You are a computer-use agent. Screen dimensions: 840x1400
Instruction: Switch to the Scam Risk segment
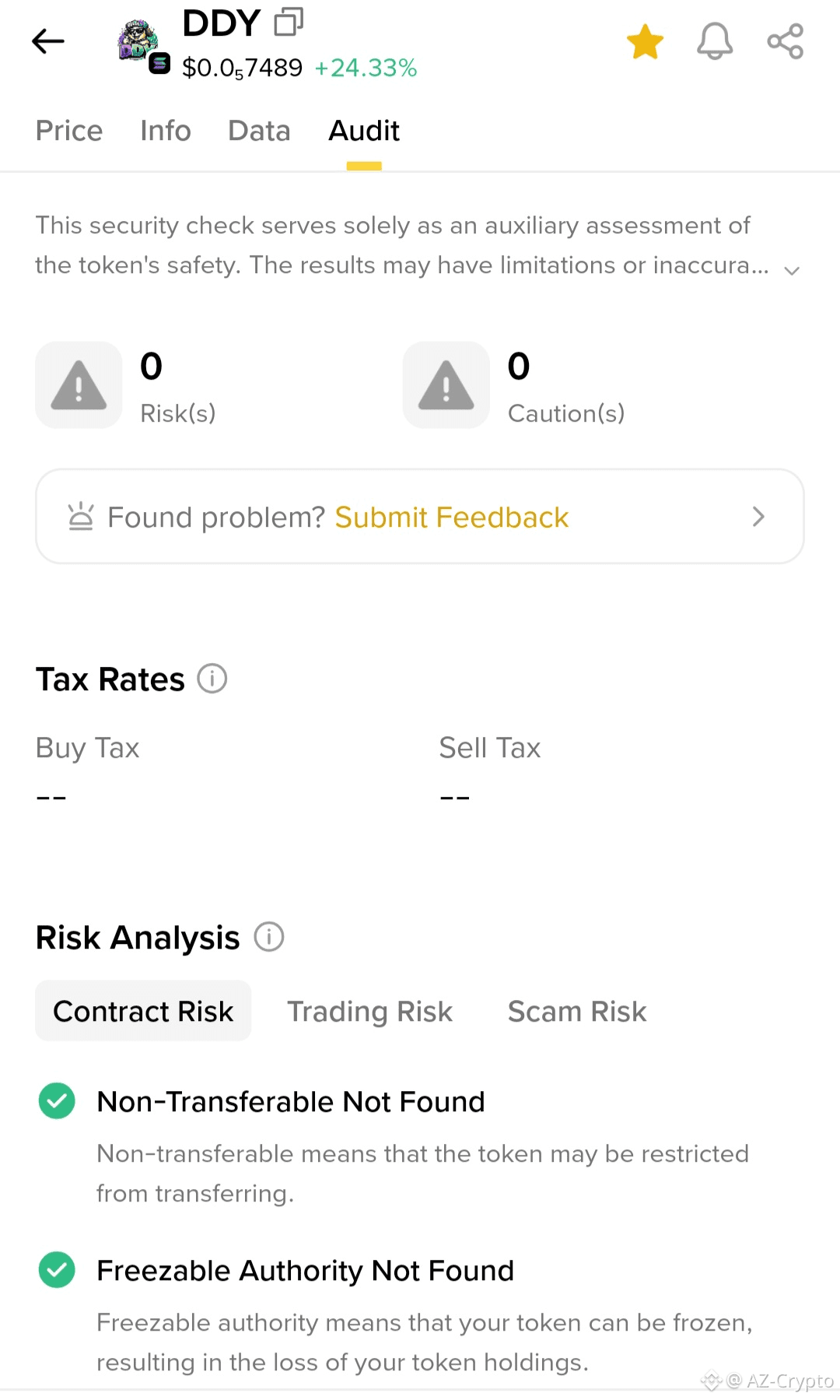pos(577,1011)
